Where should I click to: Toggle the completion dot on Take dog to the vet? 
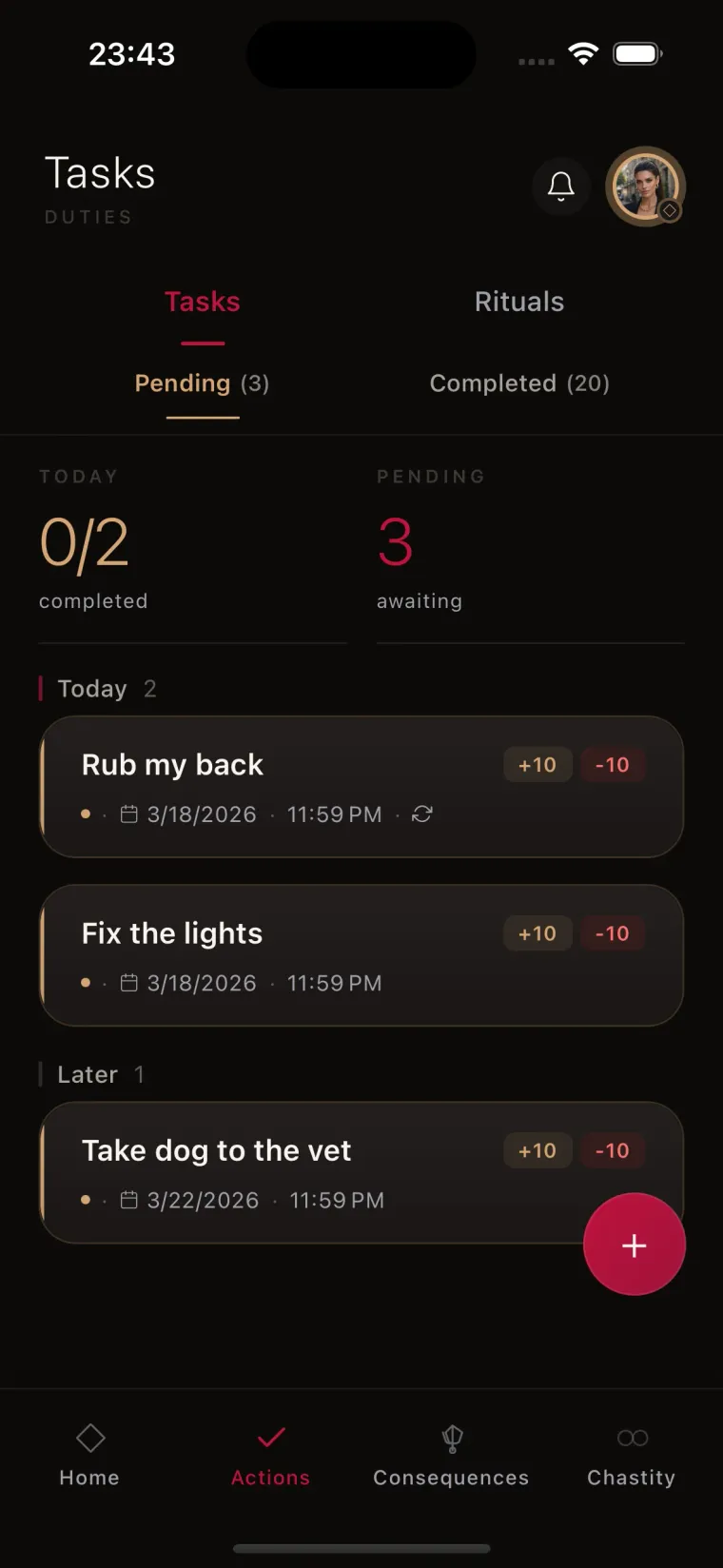[x=86, y=1200]
